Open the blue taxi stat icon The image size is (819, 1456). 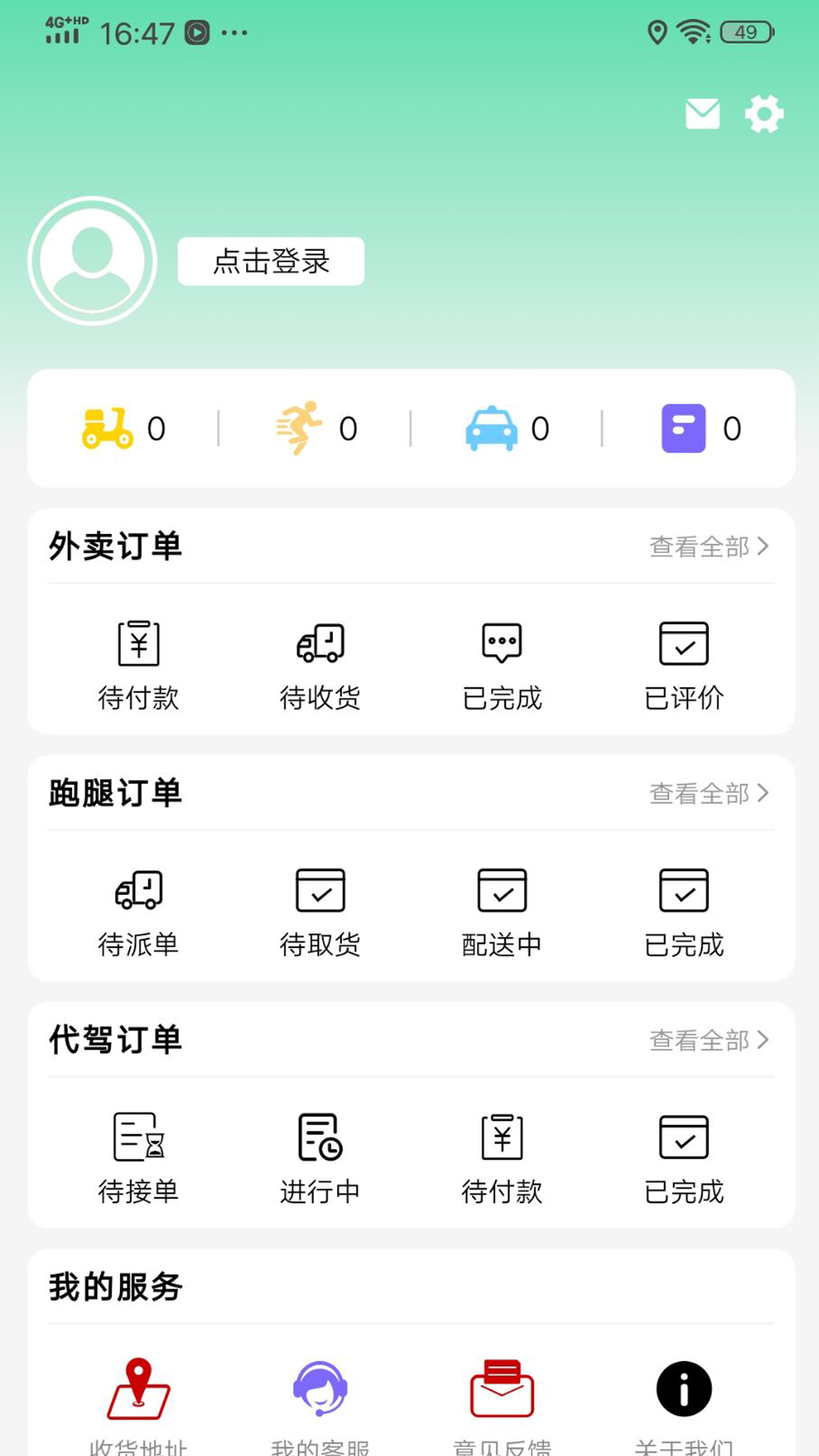491,428
